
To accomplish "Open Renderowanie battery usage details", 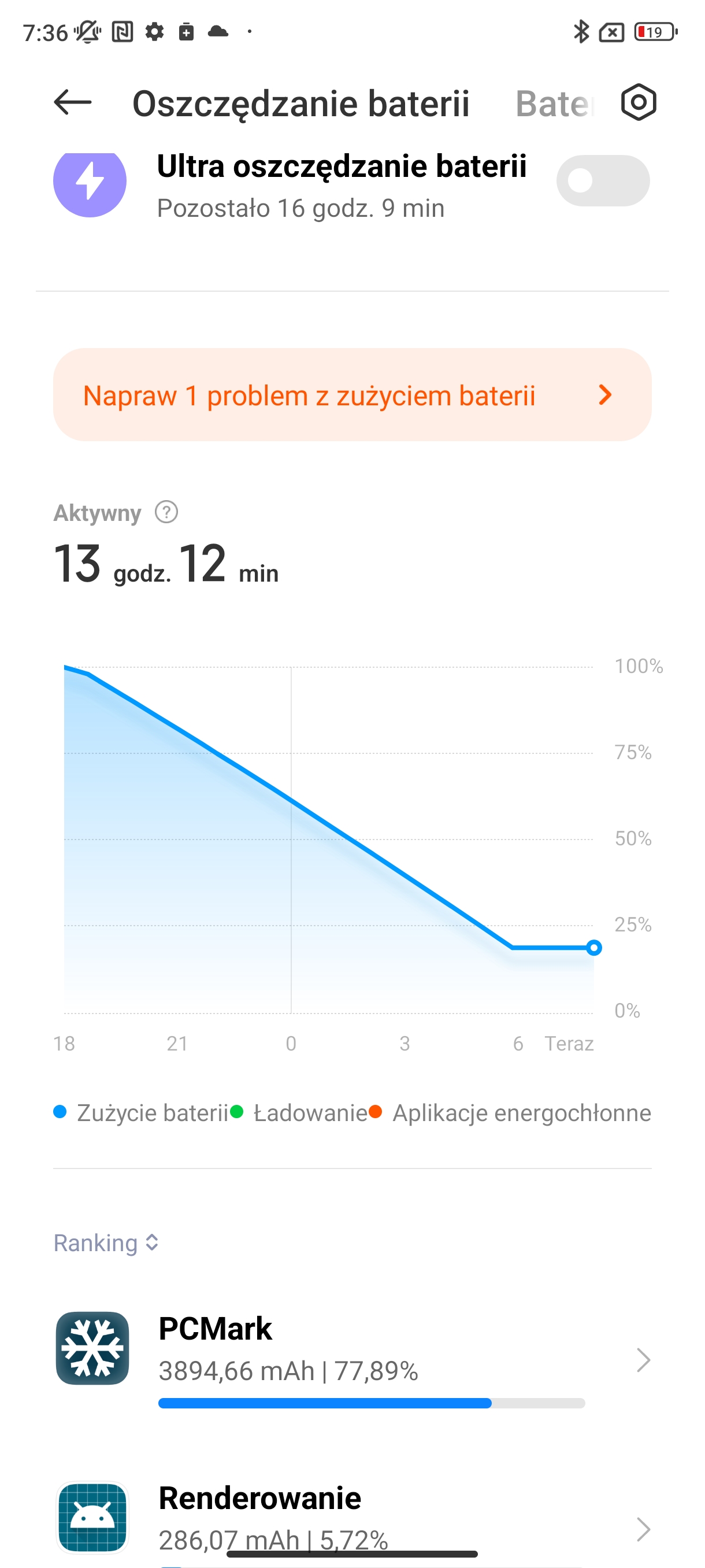I will tap(351, 1519).
